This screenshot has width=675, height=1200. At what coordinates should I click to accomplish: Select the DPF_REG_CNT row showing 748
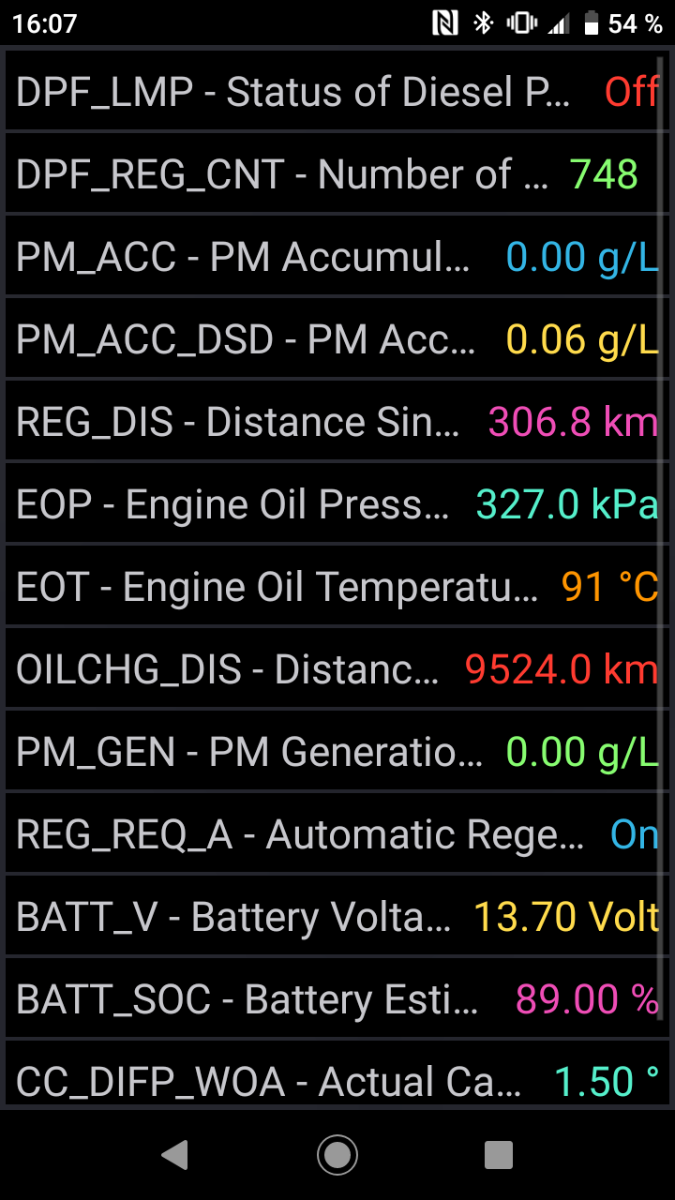337,174
